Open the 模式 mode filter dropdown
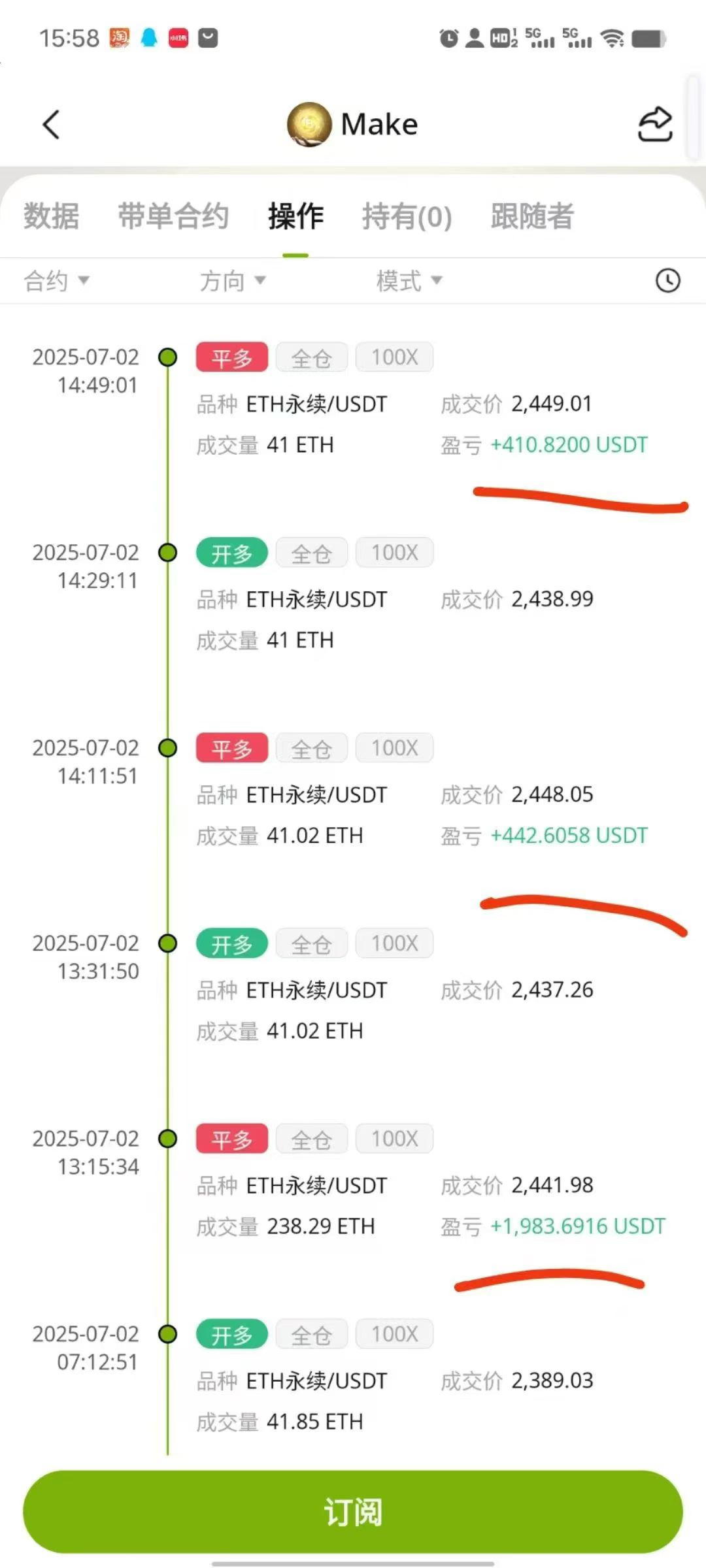Screen dimensions: 706x1568 point(409,280)
